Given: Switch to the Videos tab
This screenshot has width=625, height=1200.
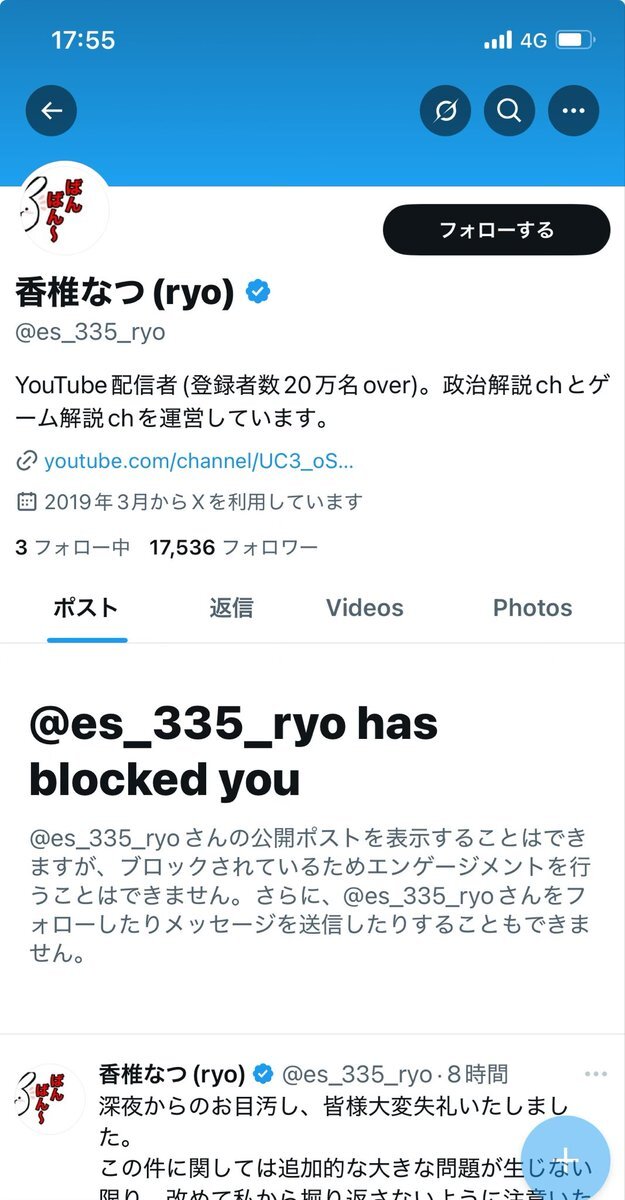Looking at the screenshot, I should point(364,608).
